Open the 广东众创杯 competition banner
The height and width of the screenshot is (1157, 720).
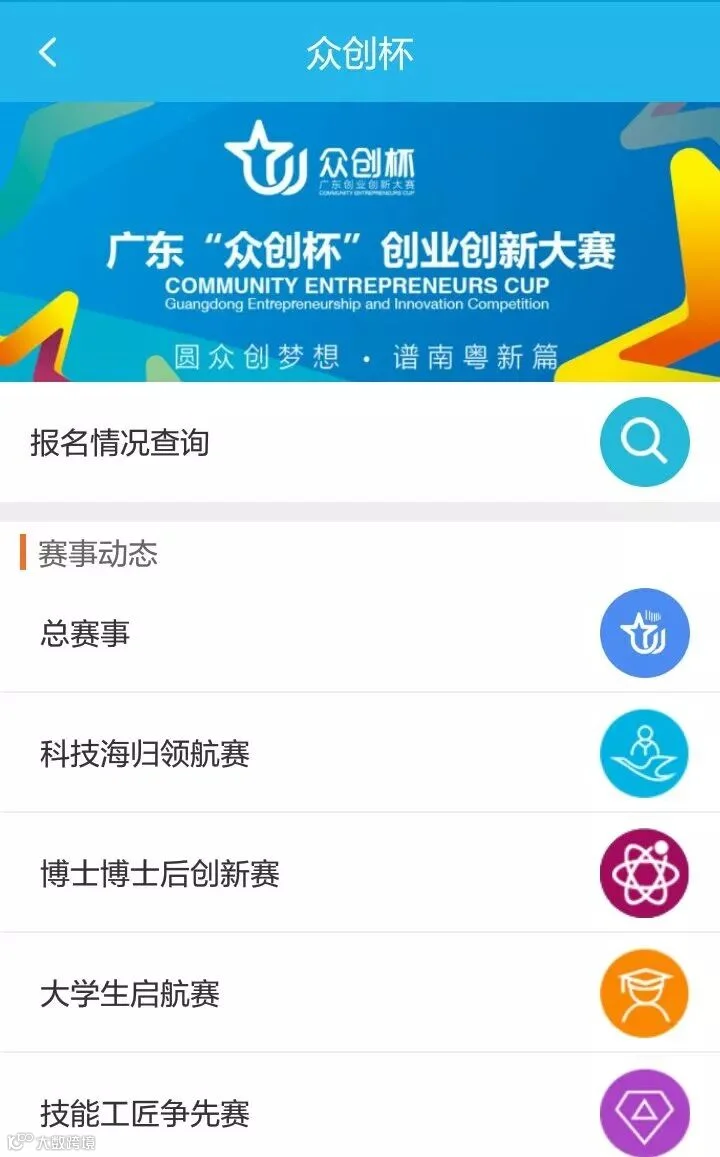point(360,241)
